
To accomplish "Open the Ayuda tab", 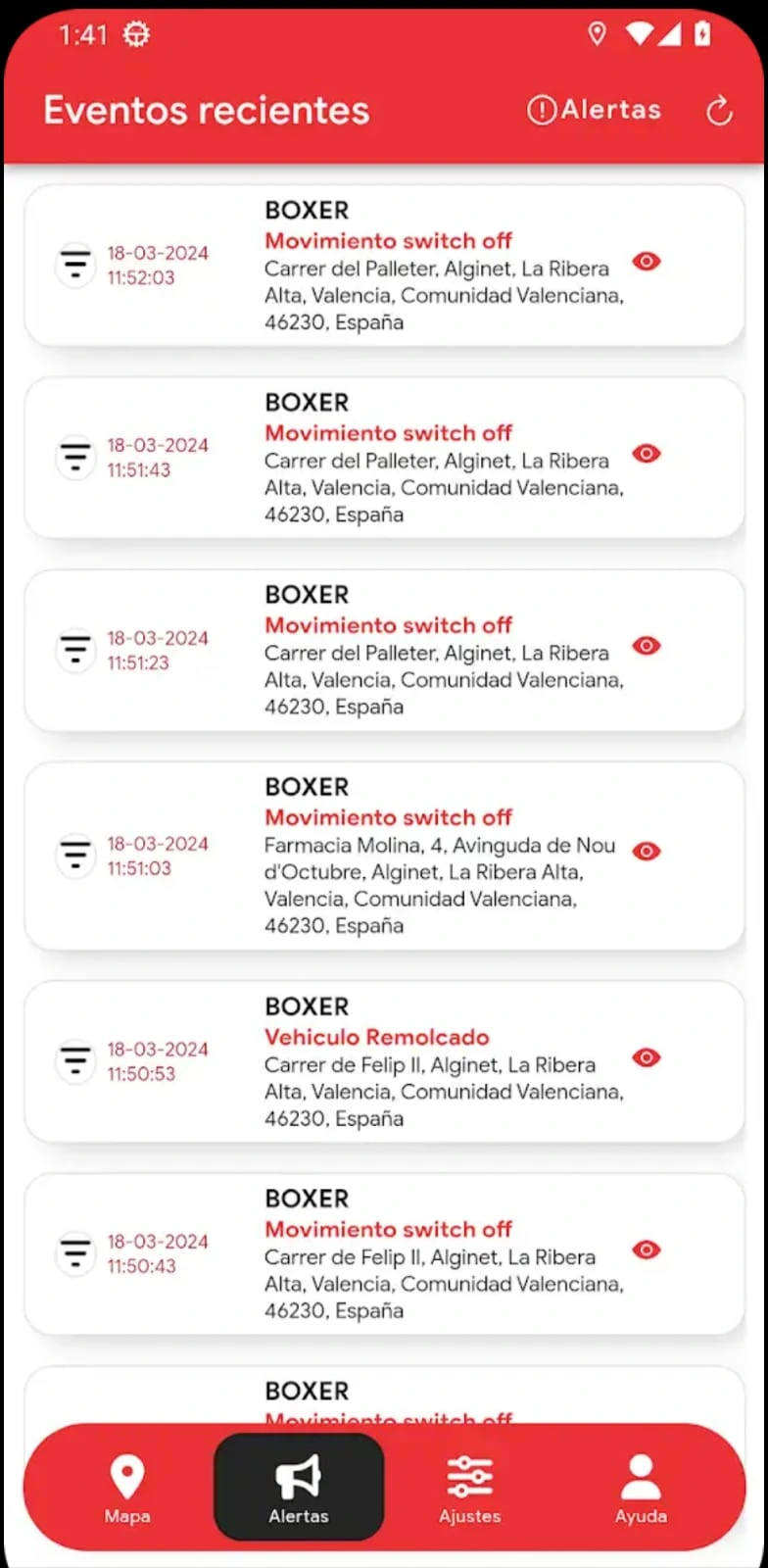I will pos(641,1488).
